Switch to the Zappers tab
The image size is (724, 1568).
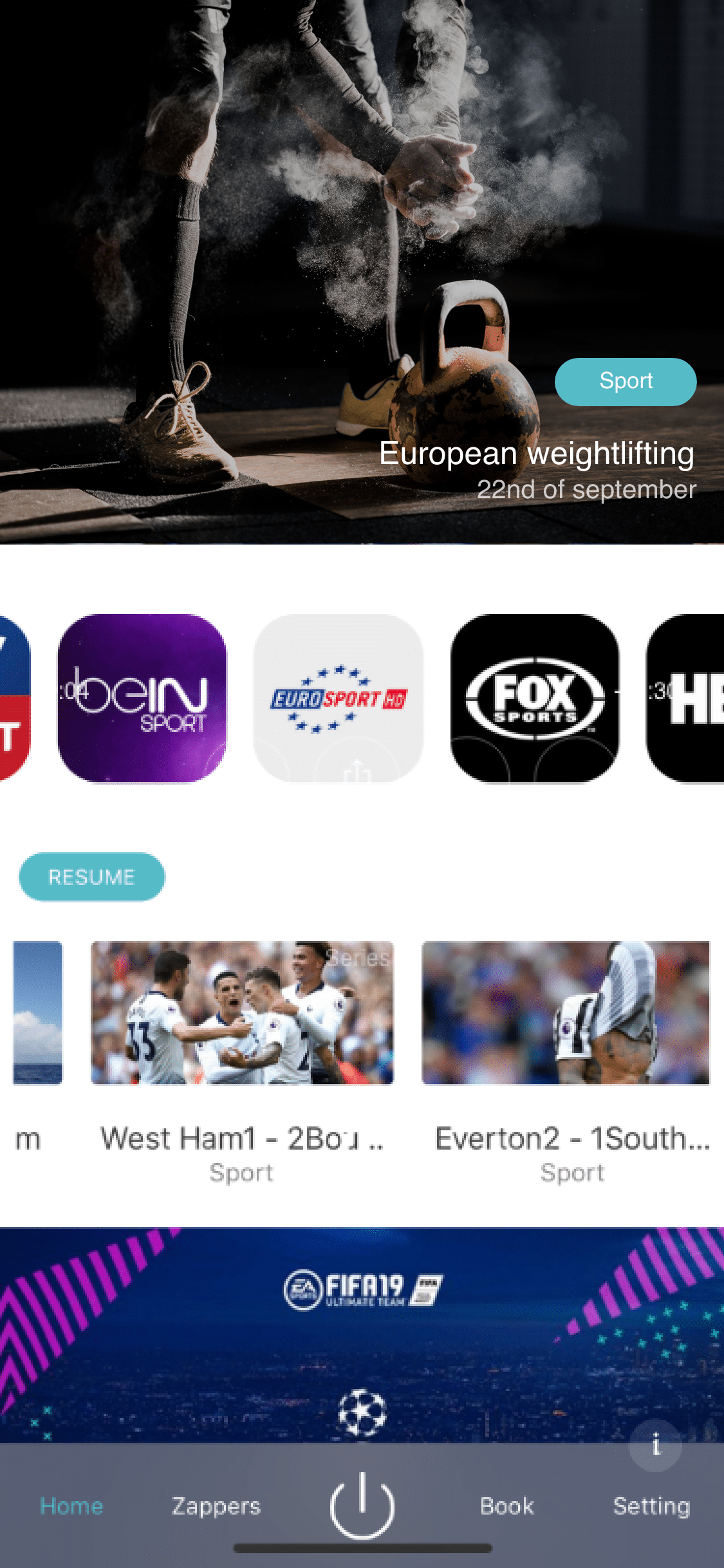pos(216,1506)
